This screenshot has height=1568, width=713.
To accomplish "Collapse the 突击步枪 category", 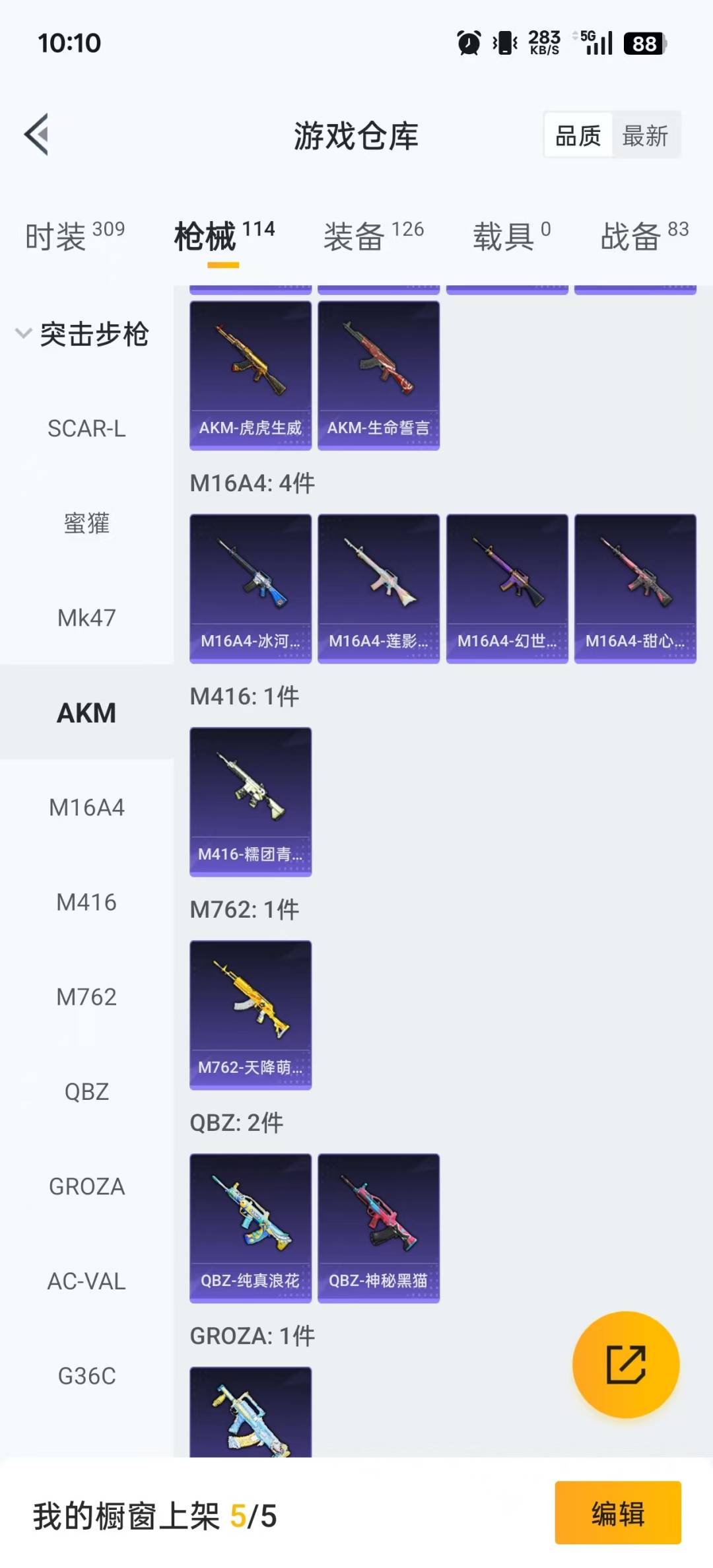I will pyautogui.click(x=83, y=334).
